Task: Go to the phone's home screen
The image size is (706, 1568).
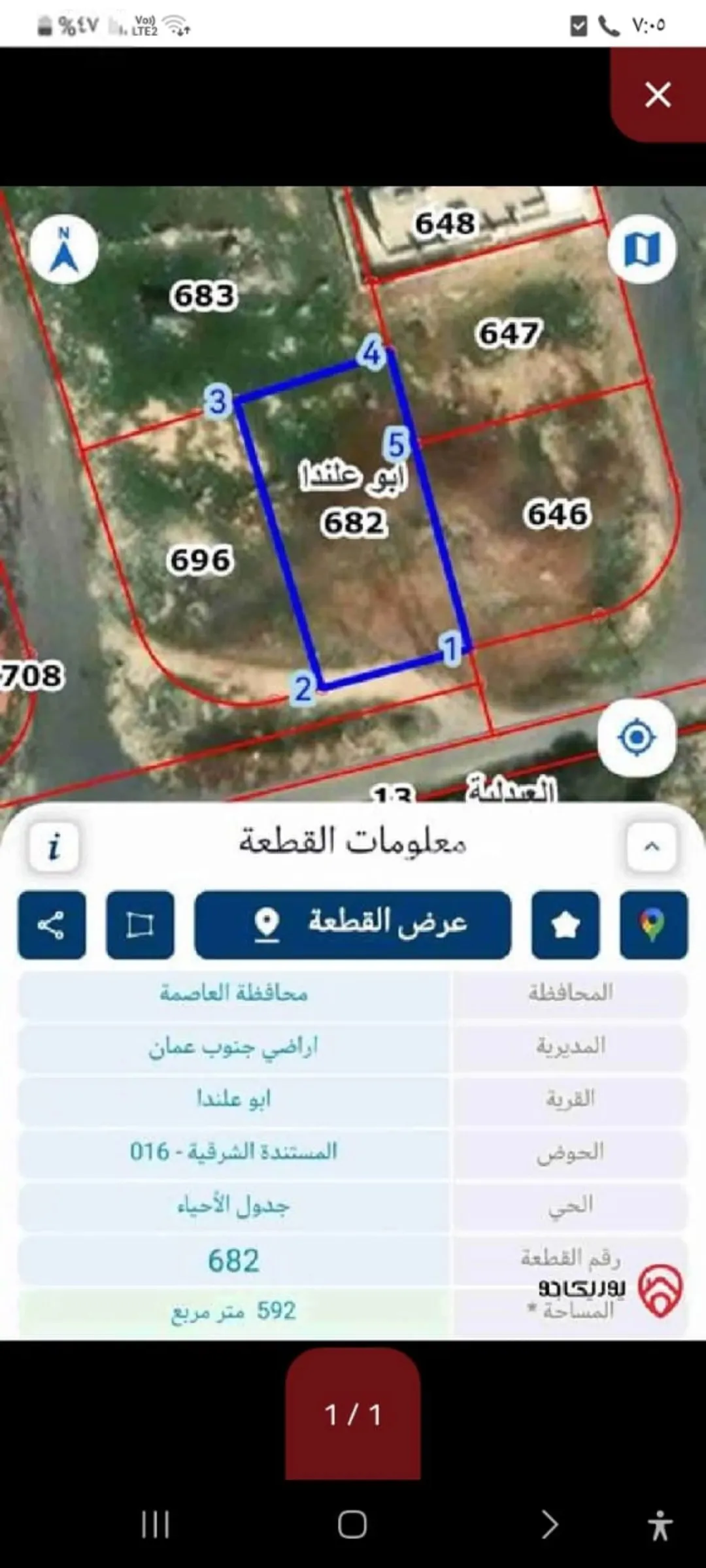Action: tap(352, 1525)
